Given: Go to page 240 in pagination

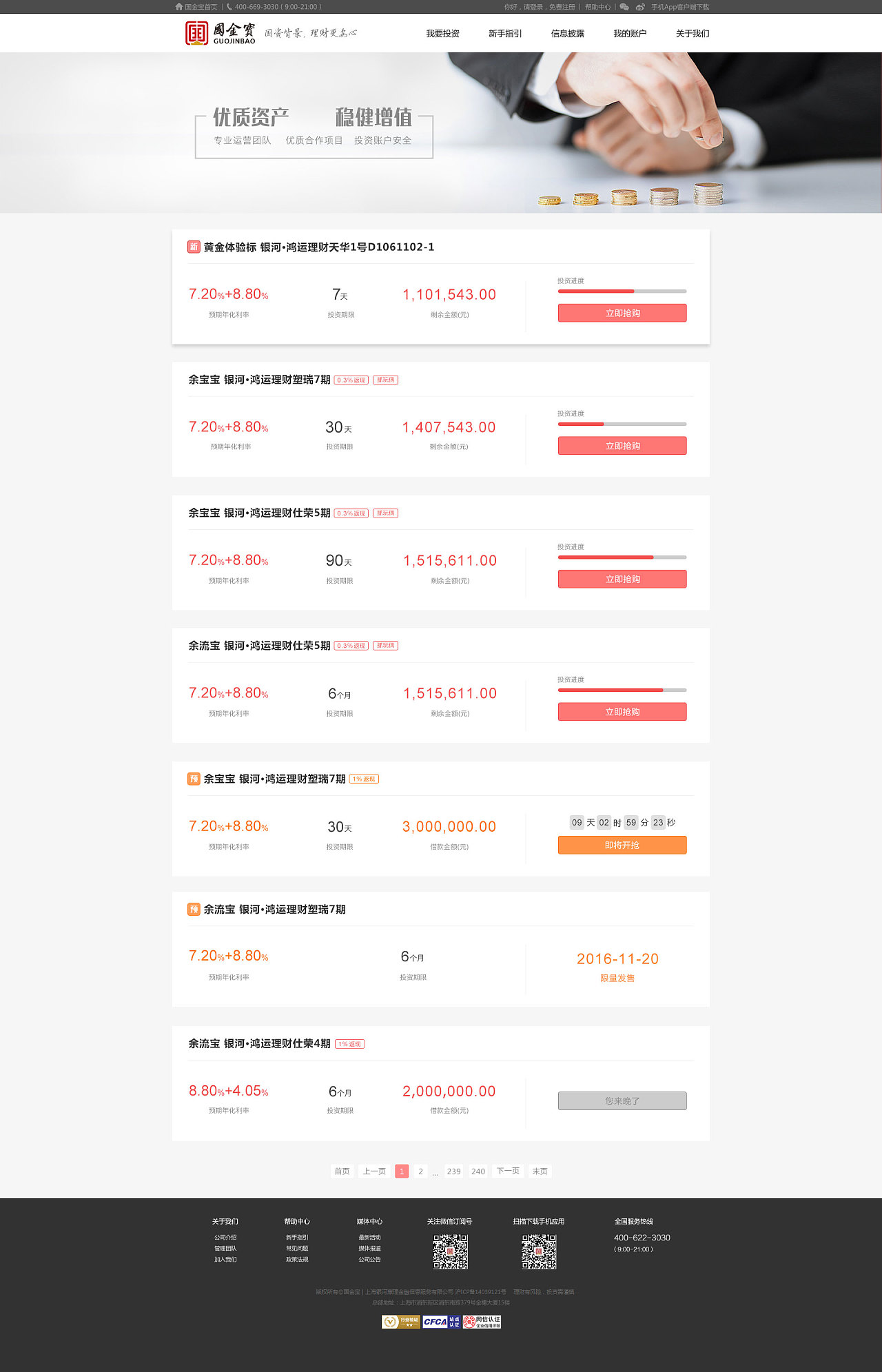Looking at the screenshot, I should 478,1171.
